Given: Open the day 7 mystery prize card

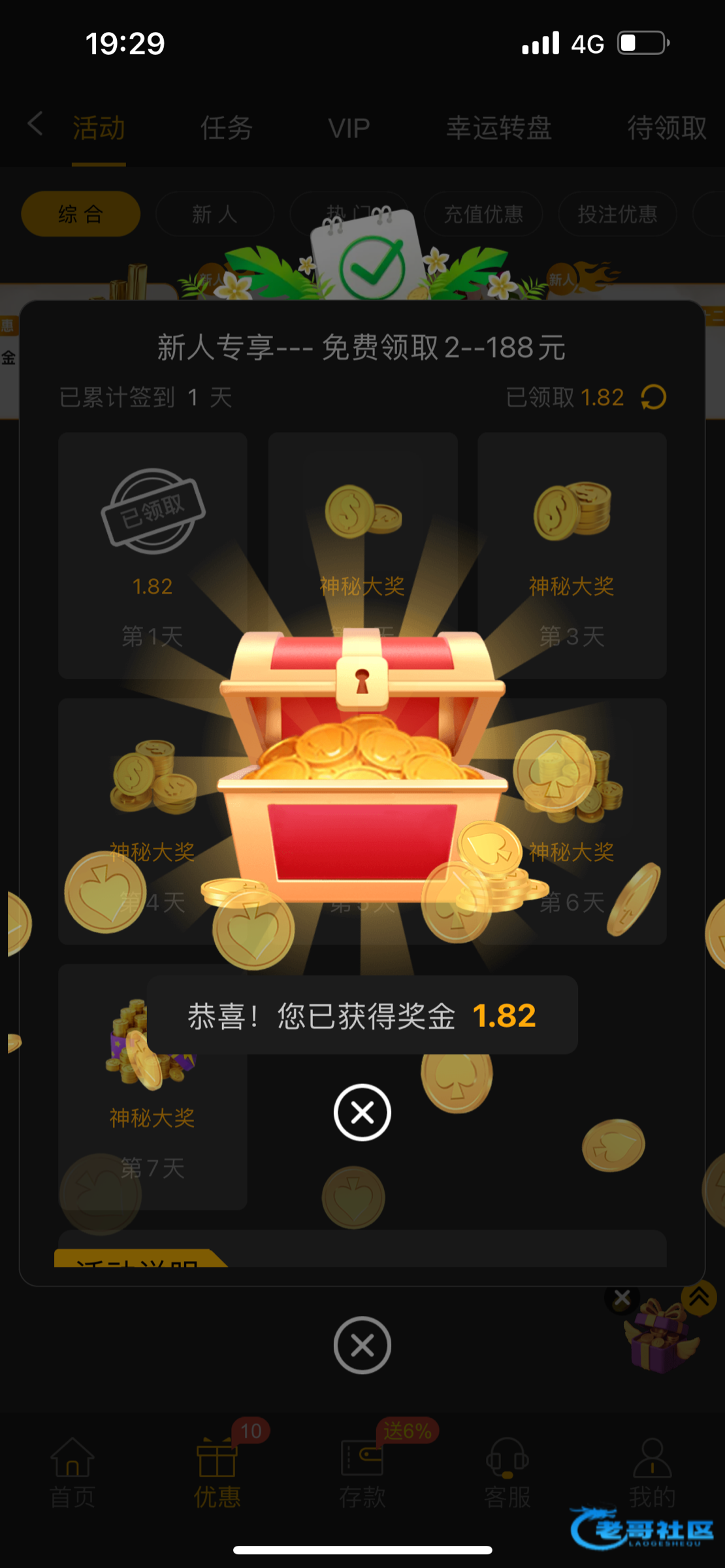Looking at the screenshot, I should [152, 1086].
